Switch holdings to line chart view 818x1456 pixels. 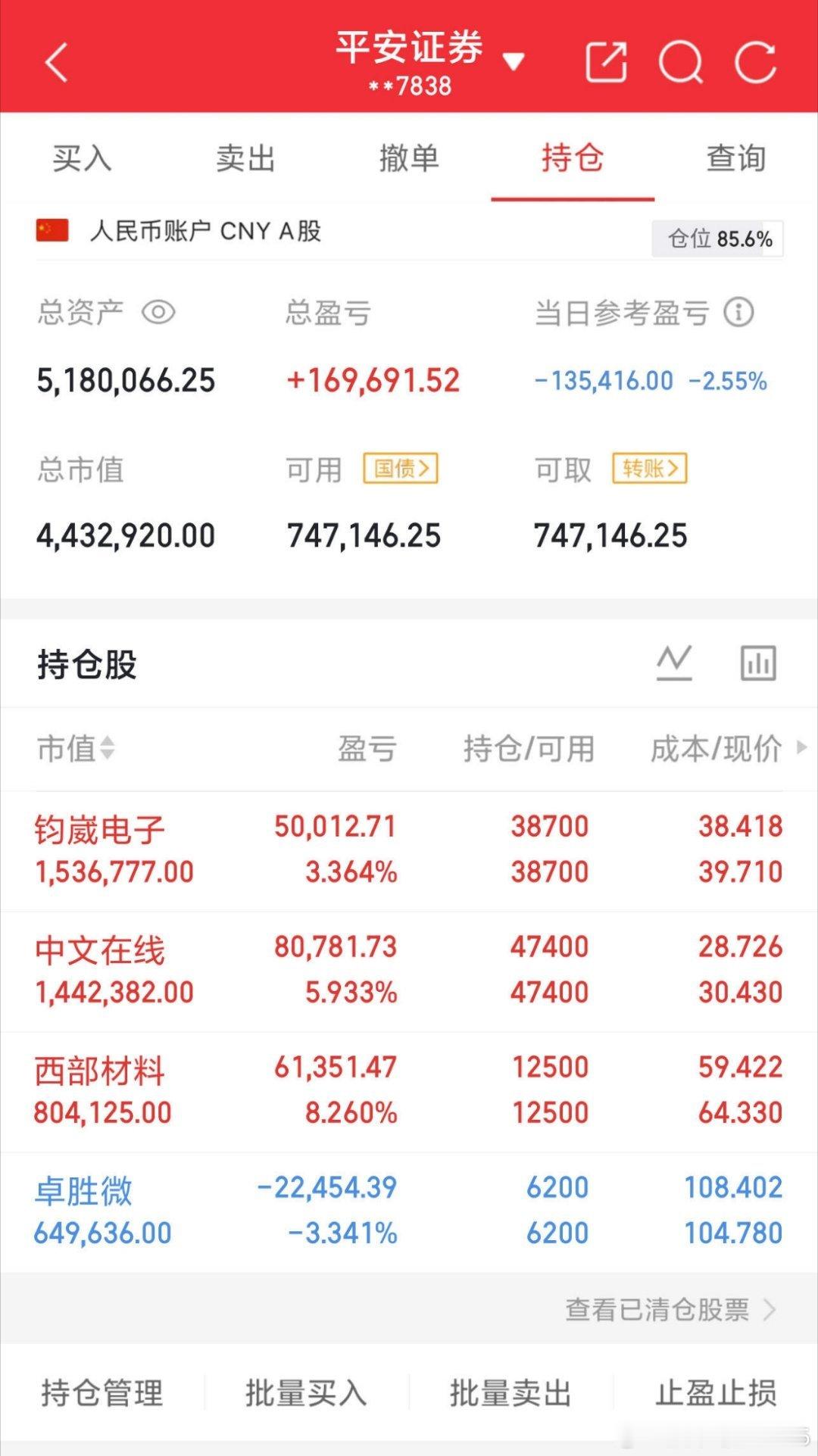676,662
